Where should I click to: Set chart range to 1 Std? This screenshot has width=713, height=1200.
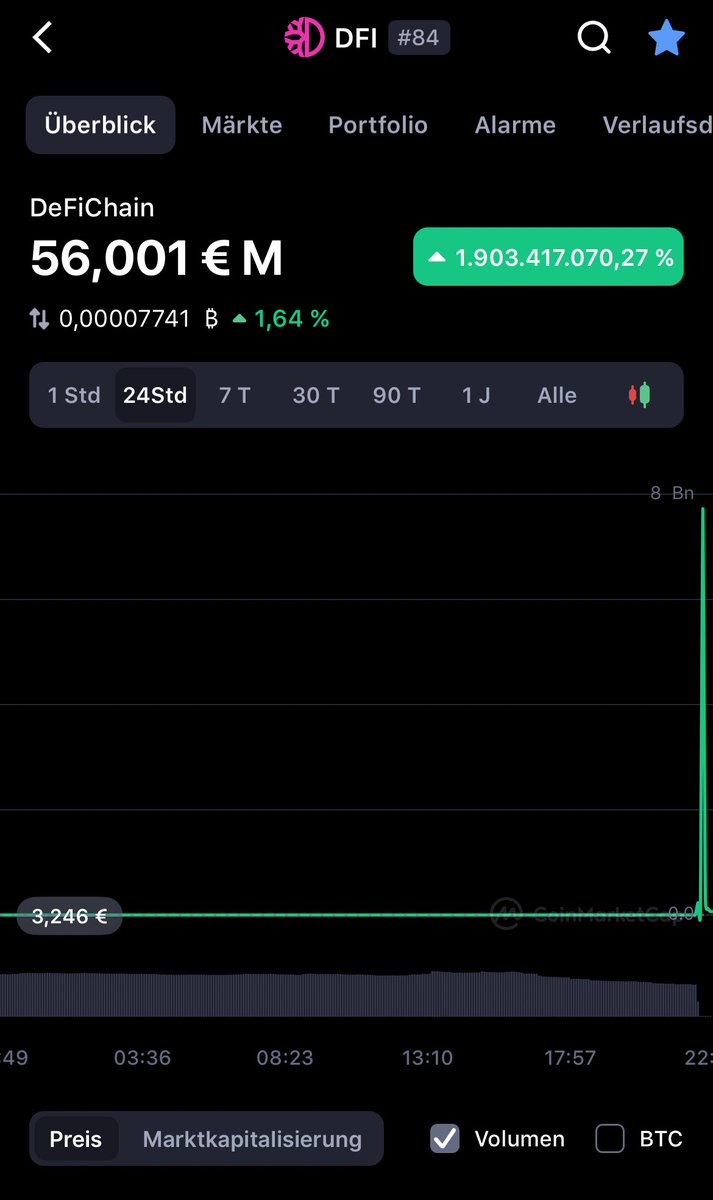(74, 395)
